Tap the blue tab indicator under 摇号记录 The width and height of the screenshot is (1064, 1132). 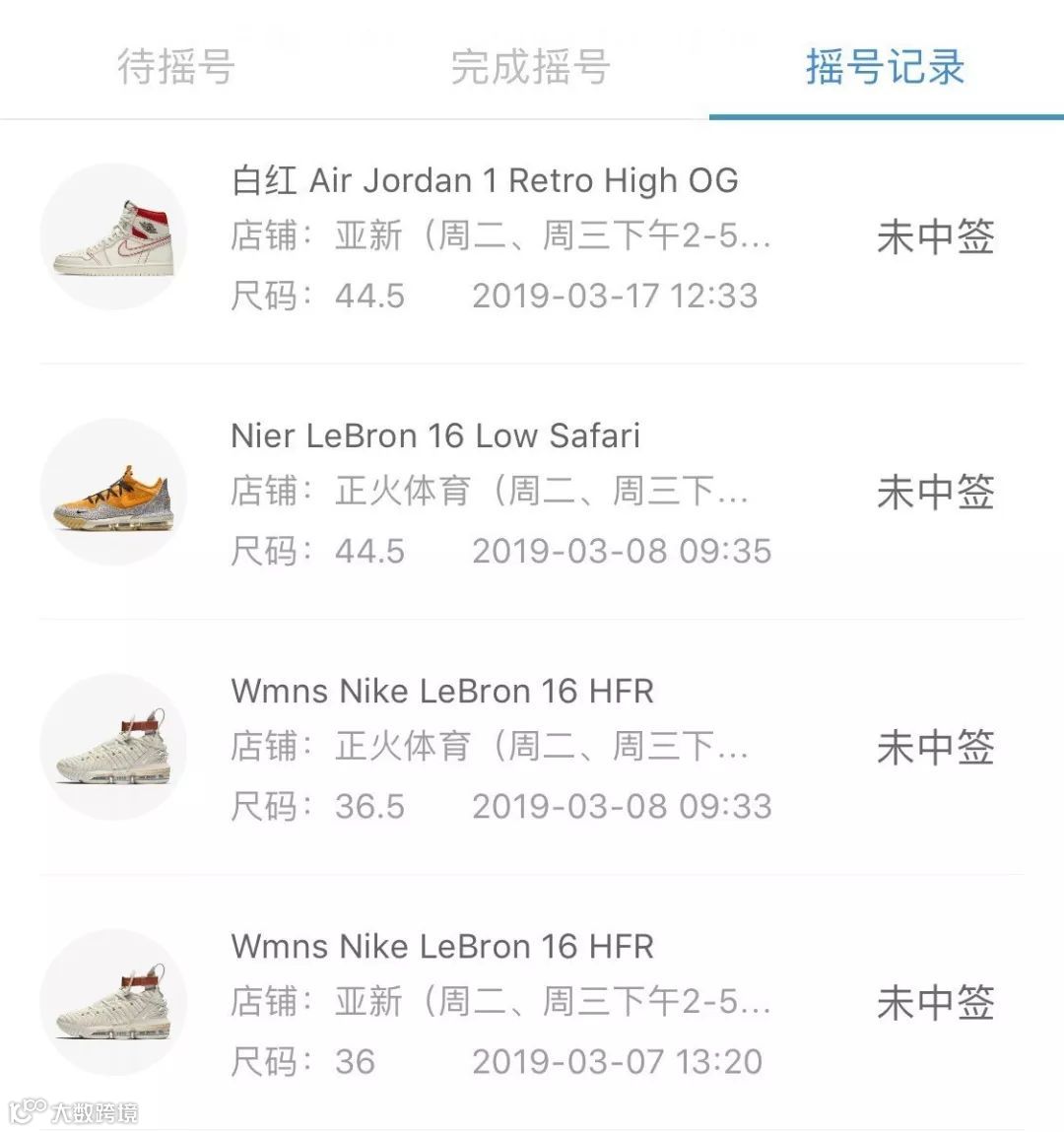884,115
